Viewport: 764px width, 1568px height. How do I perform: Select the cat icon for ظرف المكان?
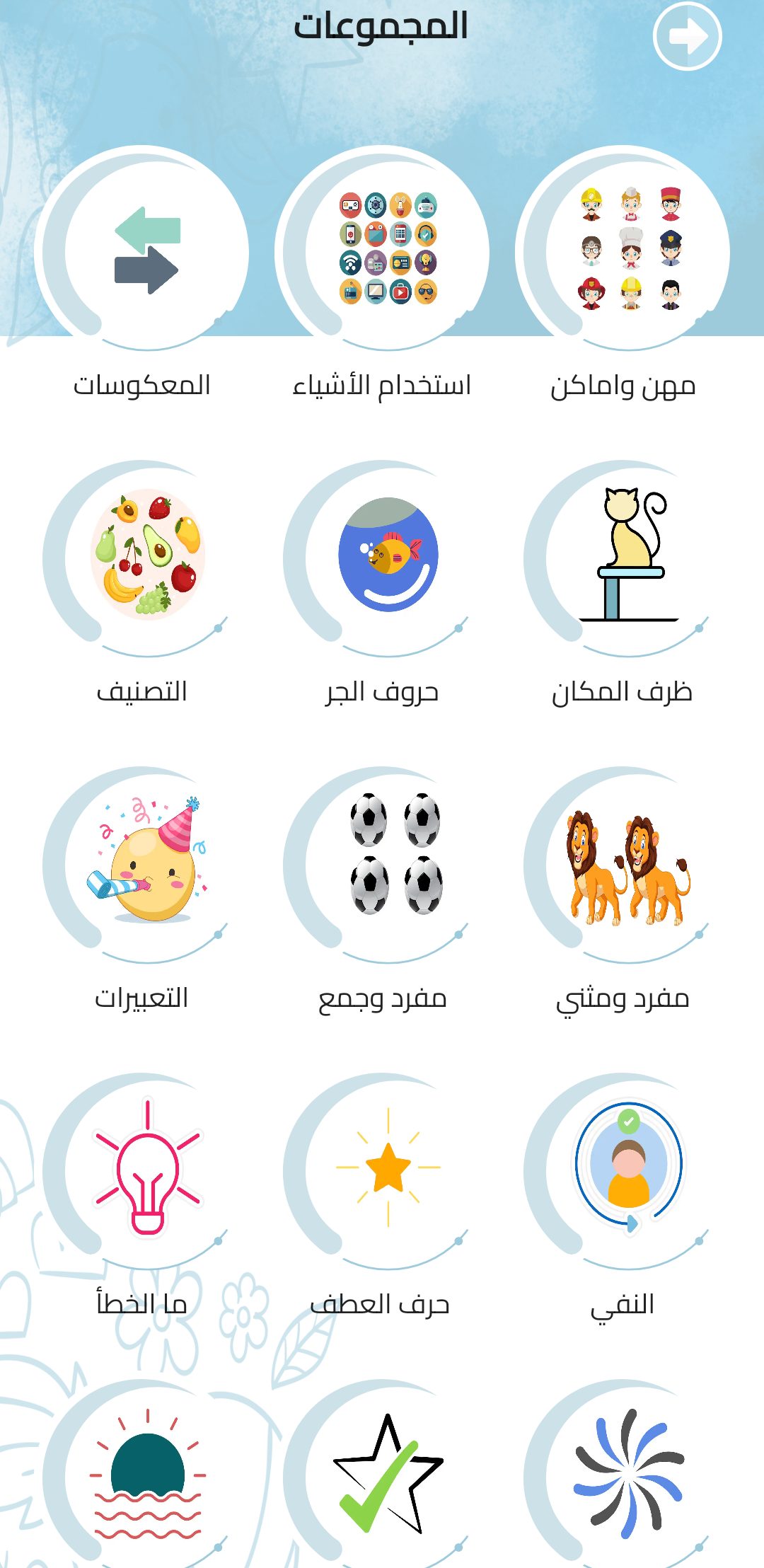[x=630, y=555]
